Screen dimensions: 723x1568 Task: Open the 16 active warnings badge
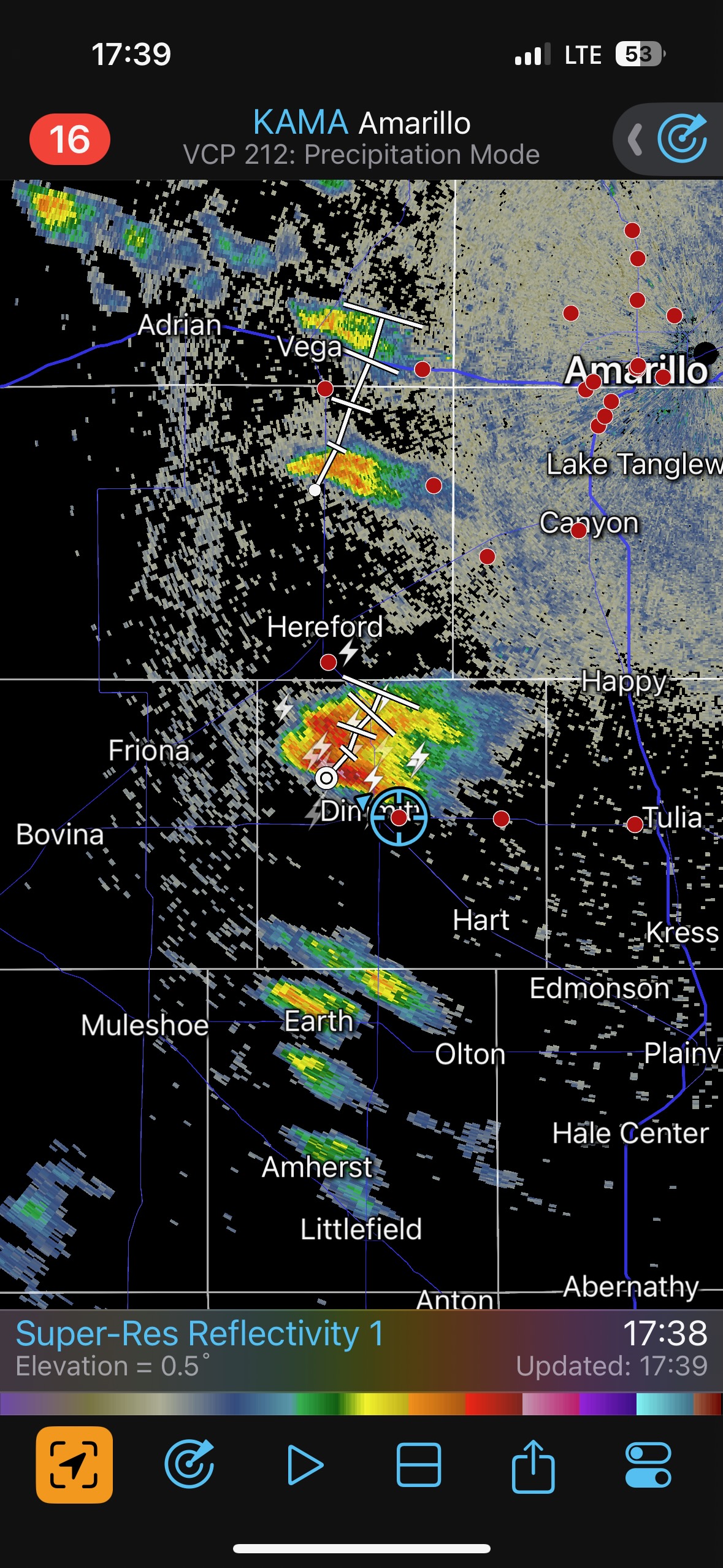(70, 139)
